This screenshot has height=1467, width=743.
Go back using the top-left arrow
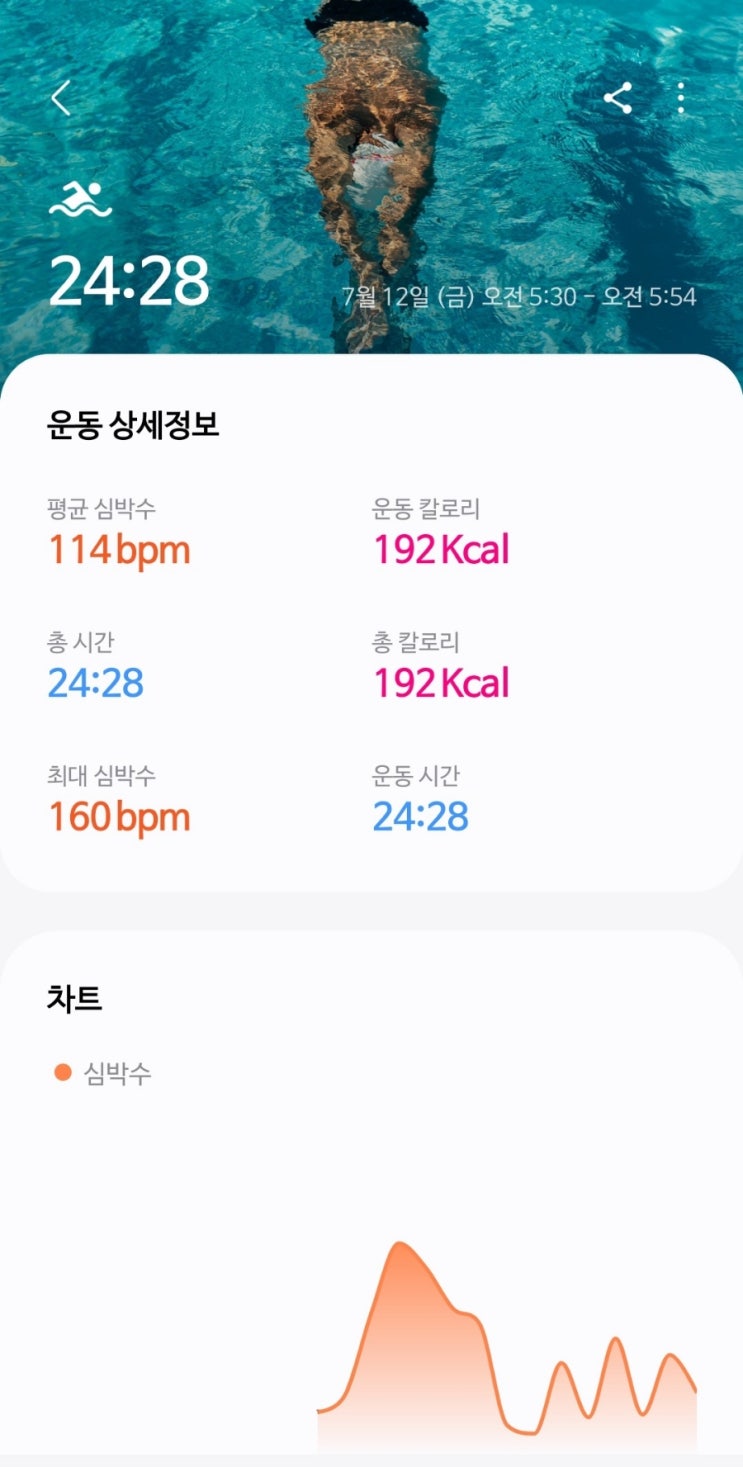pyautogui.click(x=62, y=98)
